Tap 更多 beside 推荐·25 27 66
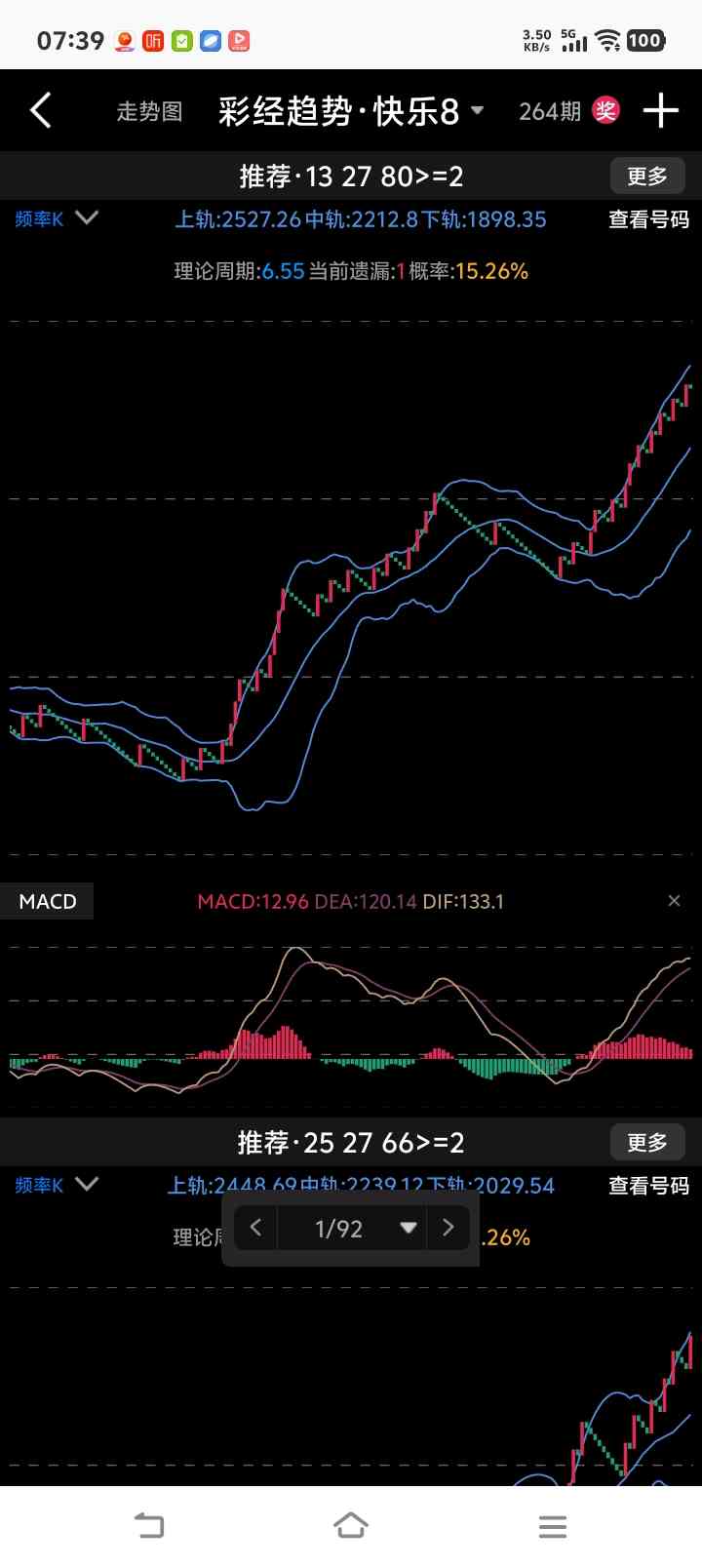 tap(647, 1143)
